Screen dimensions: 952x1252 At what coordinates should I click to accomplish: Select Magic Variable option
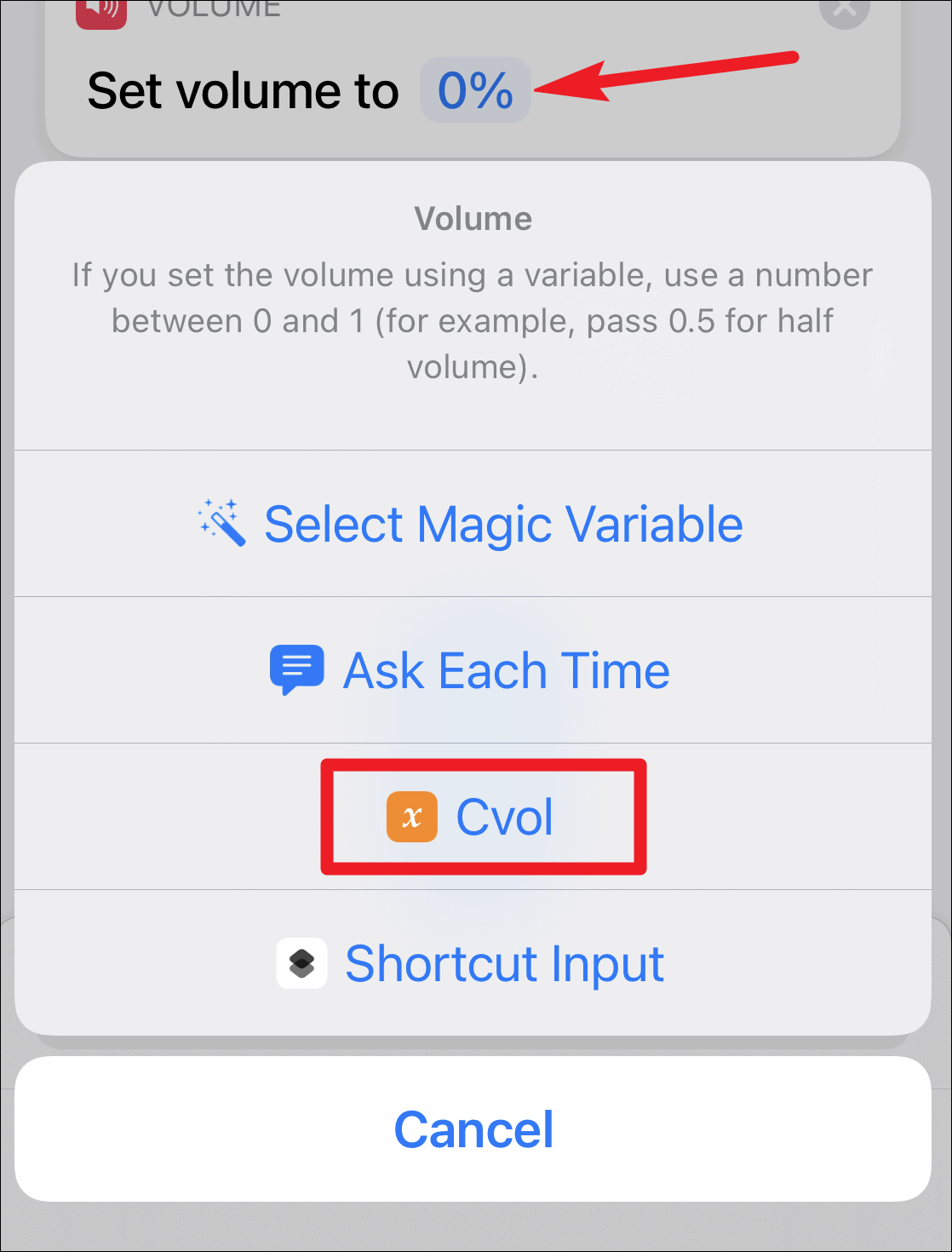pos(473,524)
